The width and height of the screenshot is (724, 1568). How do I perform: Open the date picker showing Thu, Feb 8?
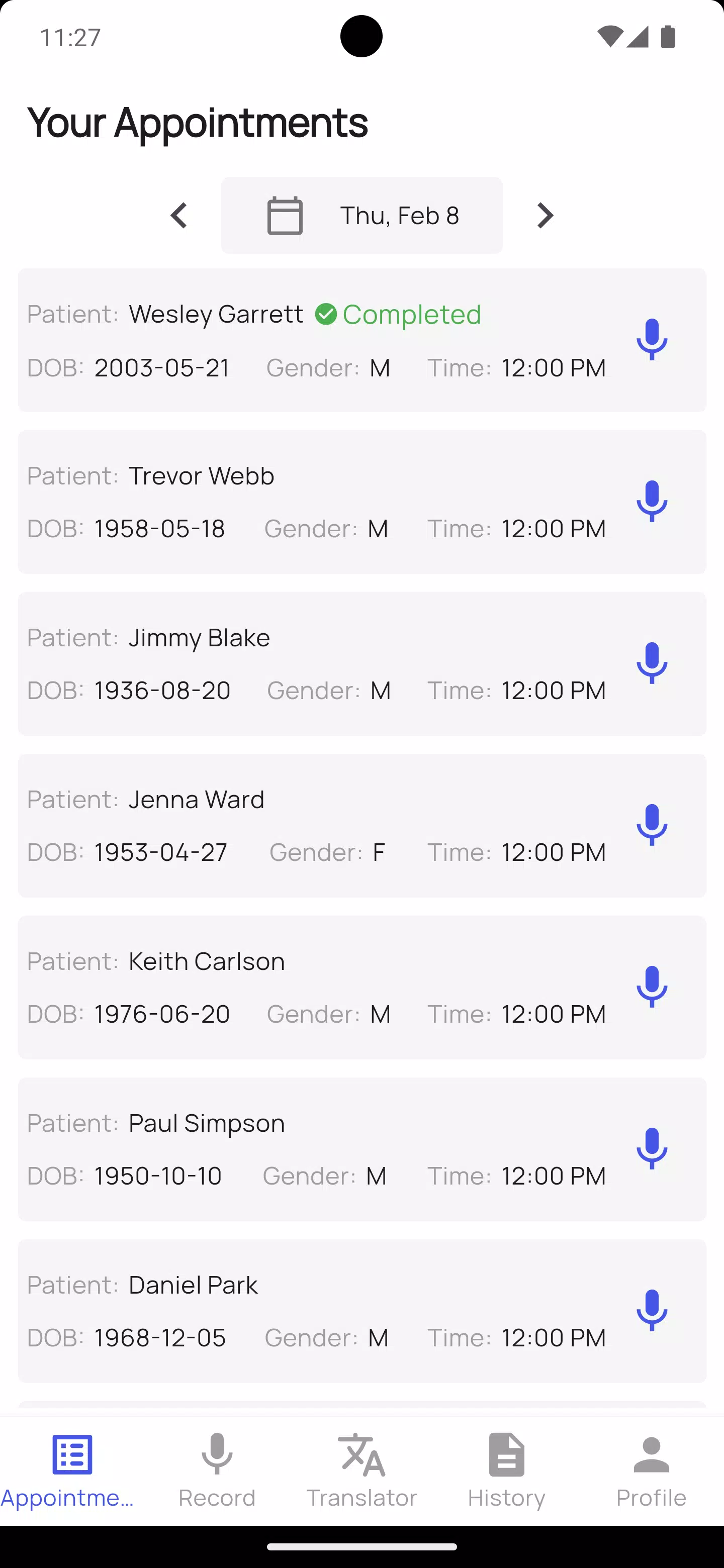coord(361,216)
